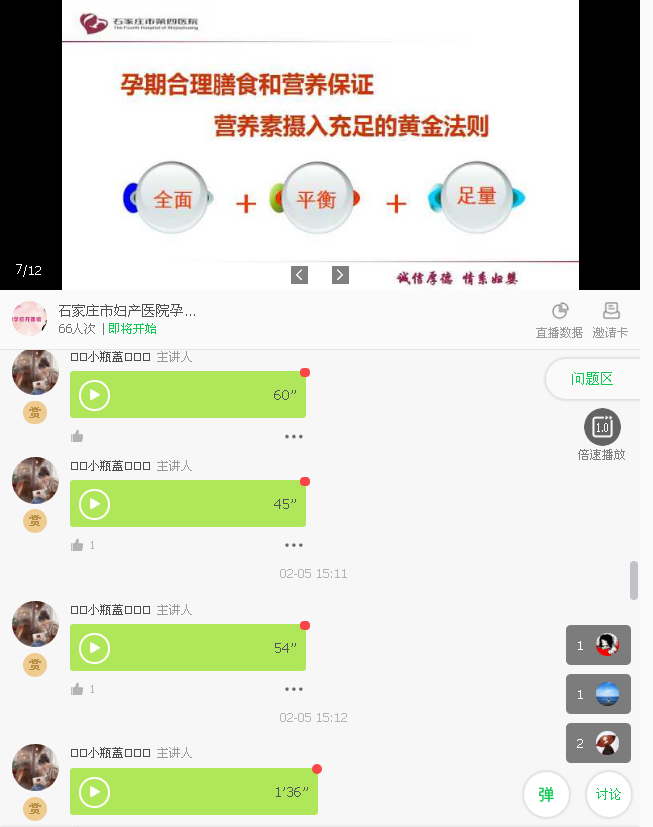653x827 pixels.
Task: Open the 问题区 question area
Action: point(592,379)
